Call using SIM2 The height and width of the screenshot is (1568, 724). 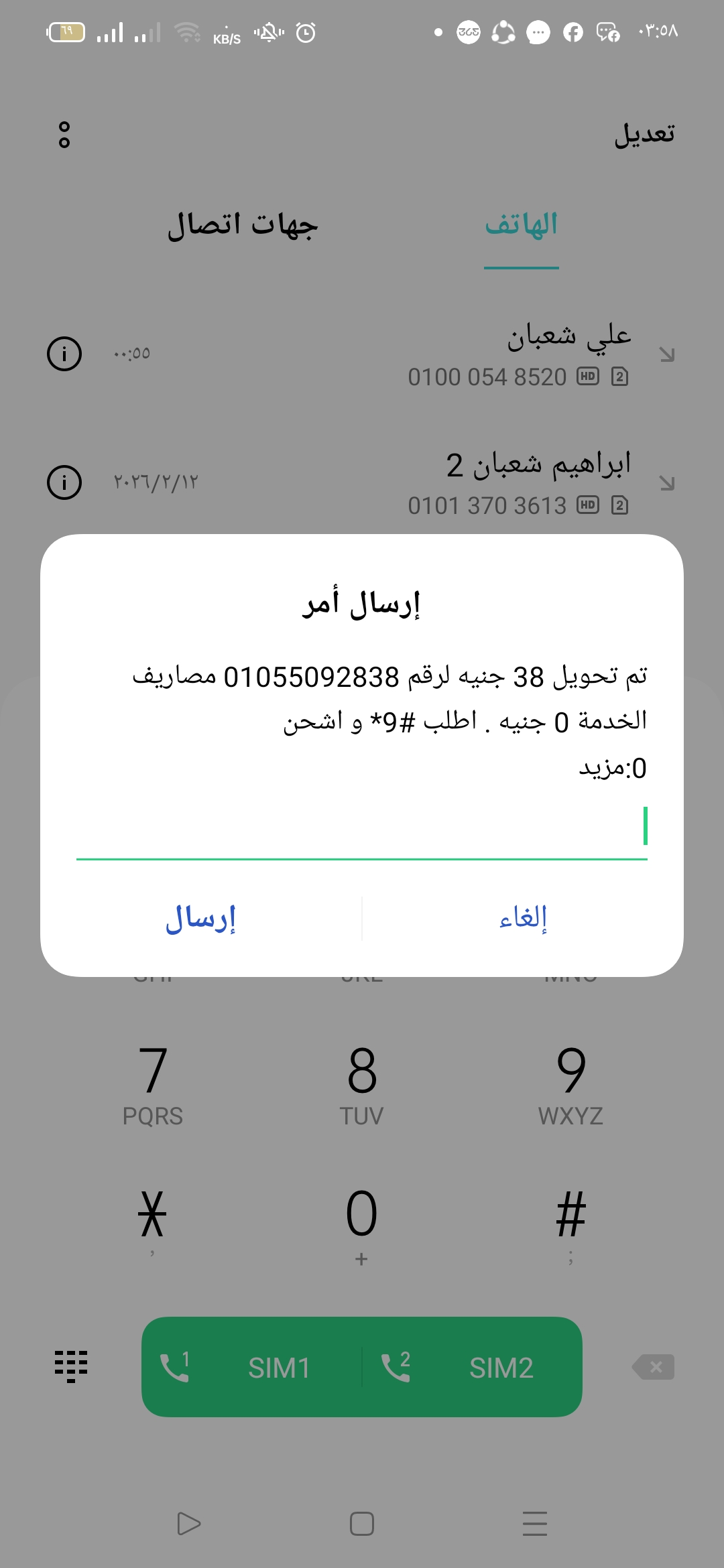click(473, 1367)
